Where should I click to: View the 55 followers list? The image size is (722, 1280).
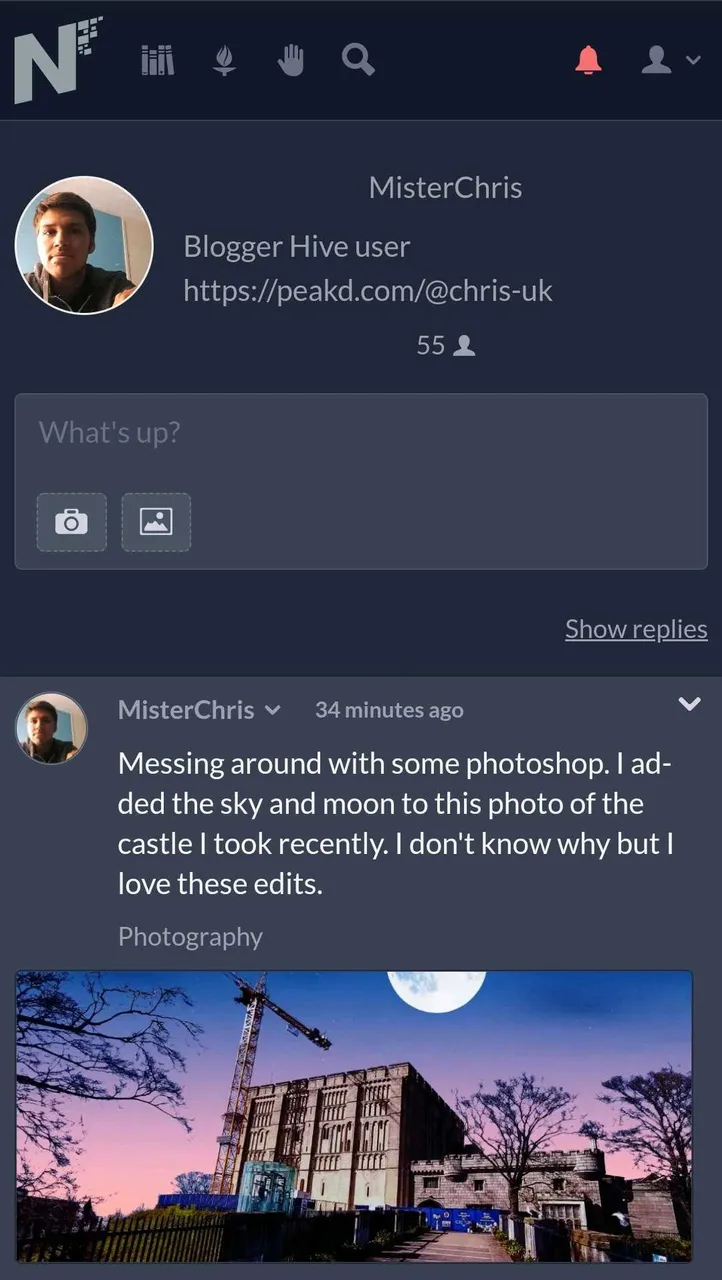point(445,346)
